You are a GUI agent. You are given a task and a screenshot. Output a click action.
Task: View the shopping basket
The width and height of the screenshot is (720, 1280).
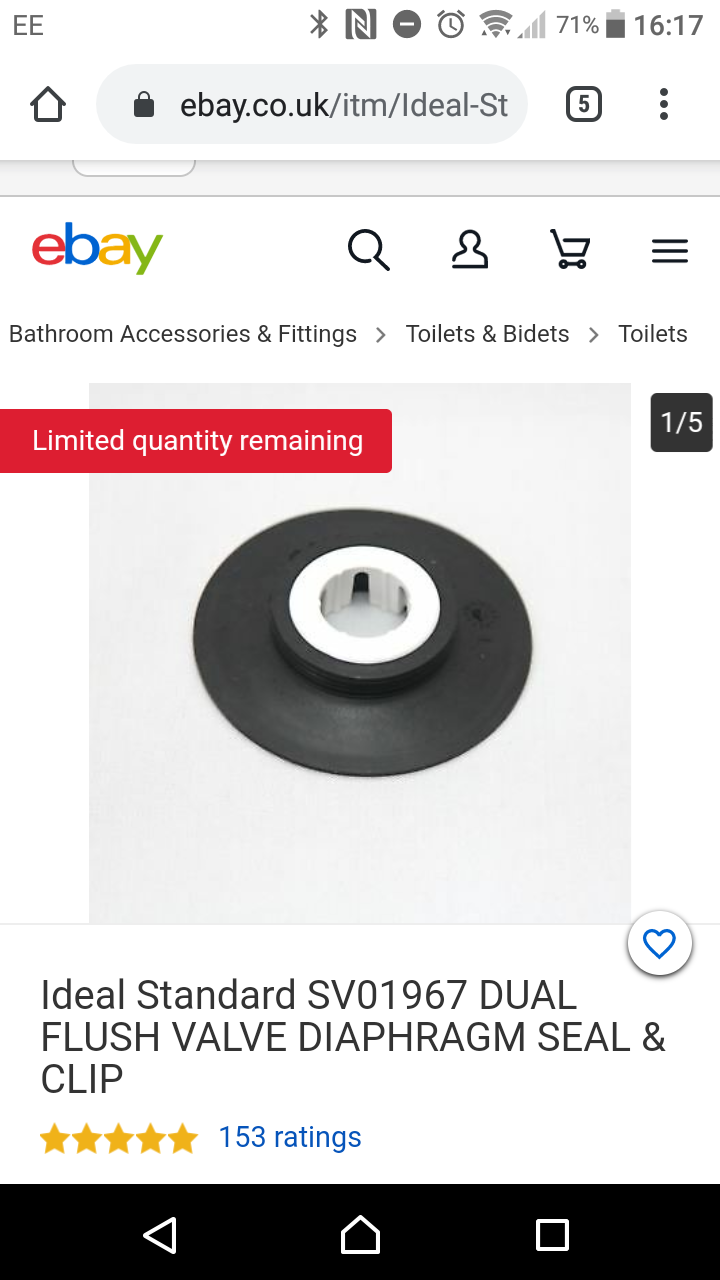coord(570,250)
